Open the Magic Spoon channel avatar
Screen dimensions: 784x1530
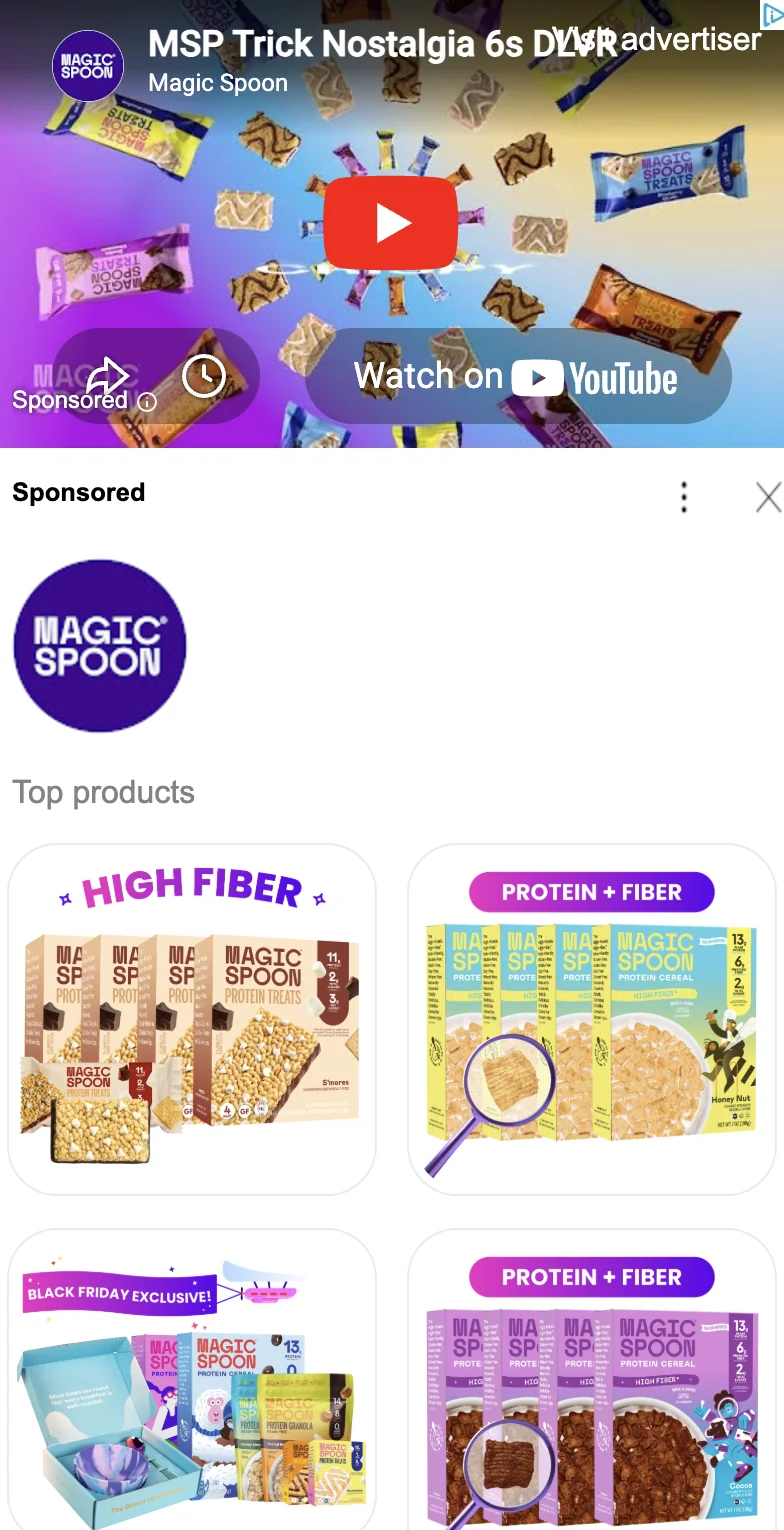pos(88,66)
